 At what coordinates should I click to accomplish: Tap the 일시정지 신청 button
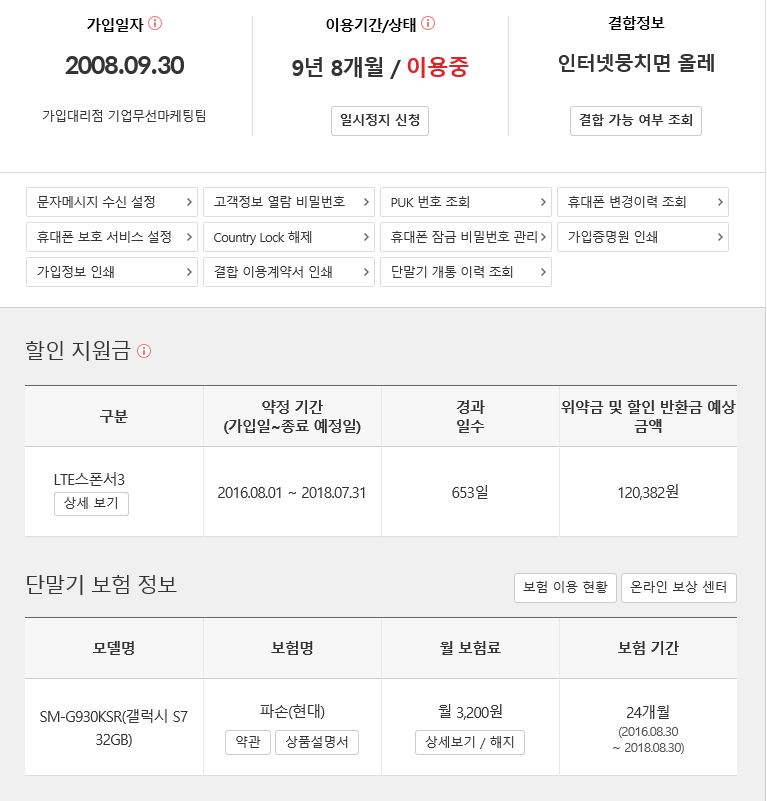(380, 120)
